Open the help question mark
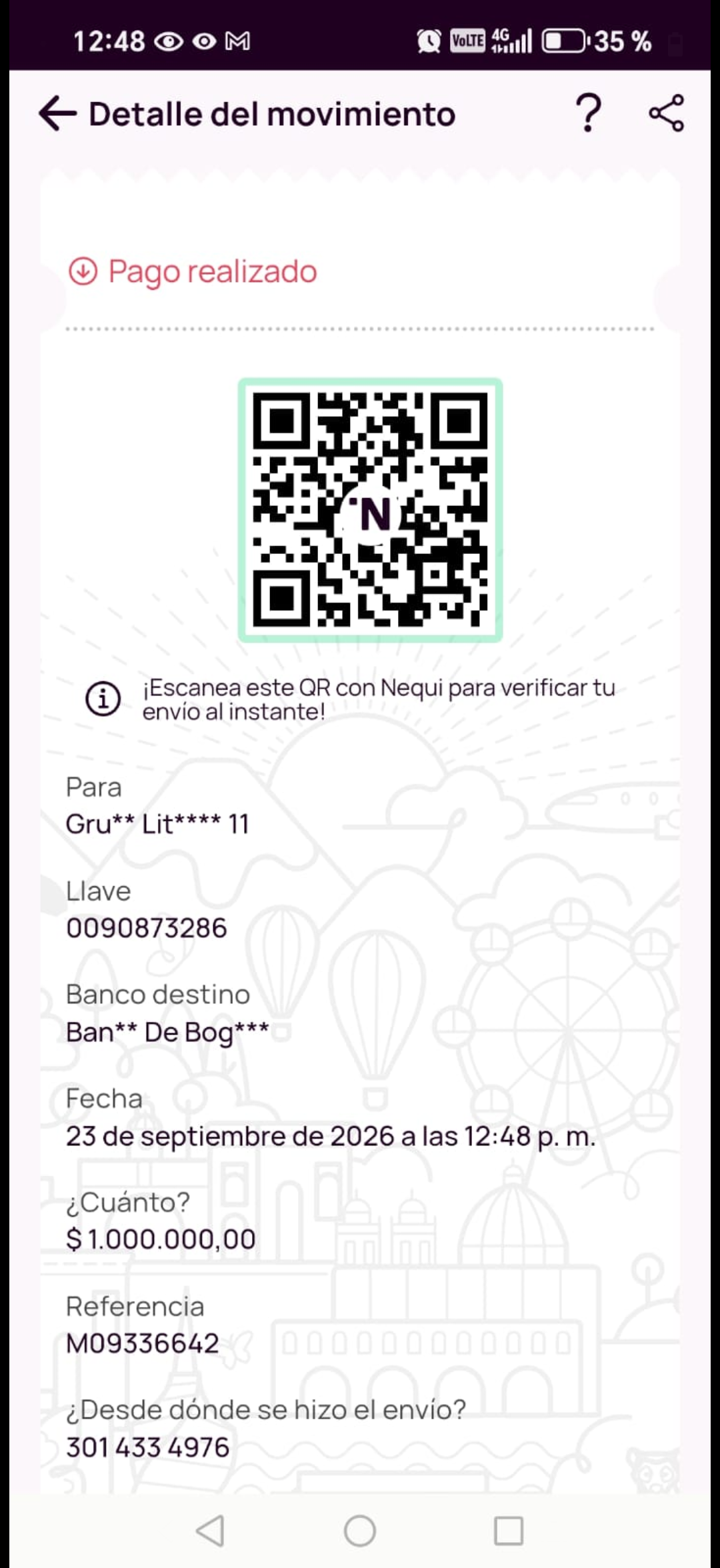Viewport: 720px width, 1568px height. pyautogui.click(x=588, y=113)
